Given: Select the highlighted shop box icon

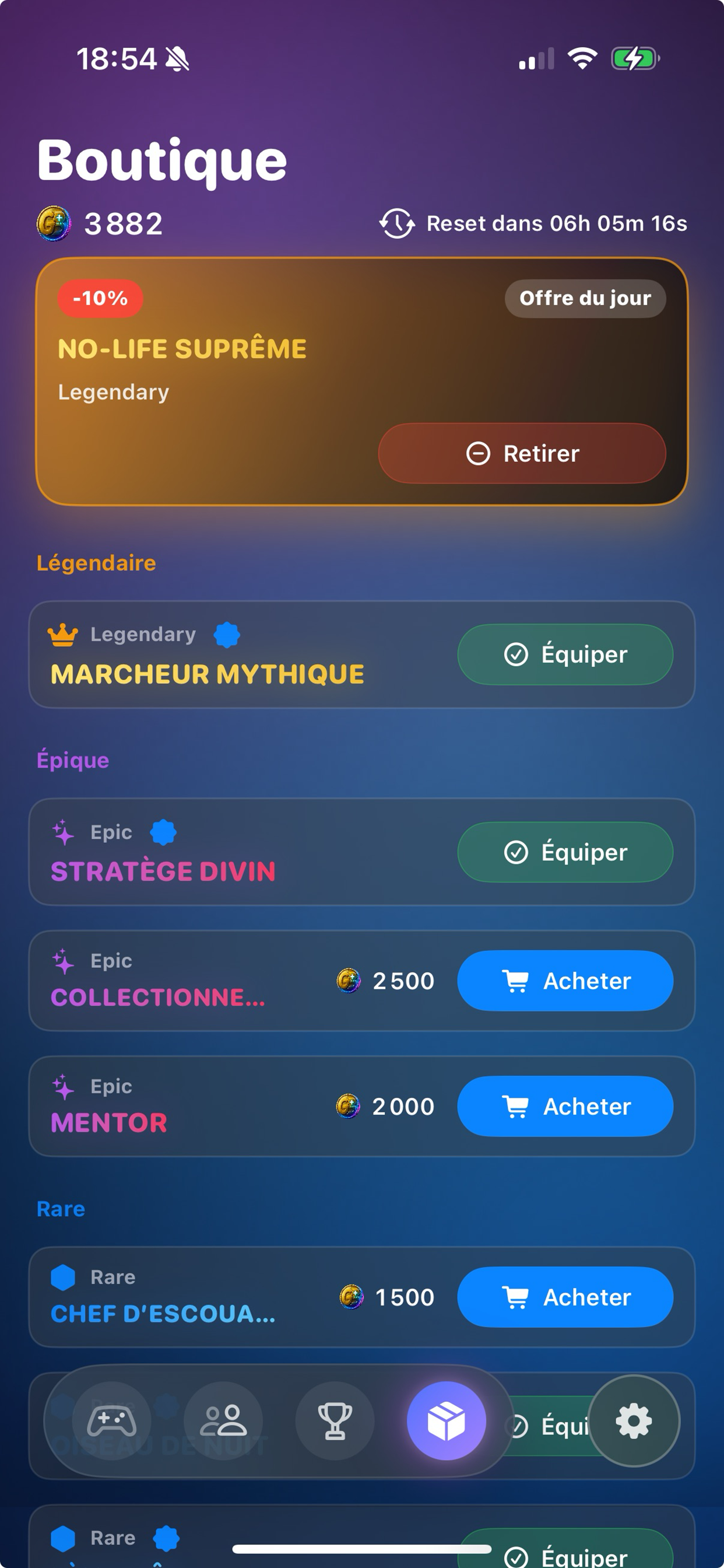Looking at the screenshot, I should pos(446,1422).
